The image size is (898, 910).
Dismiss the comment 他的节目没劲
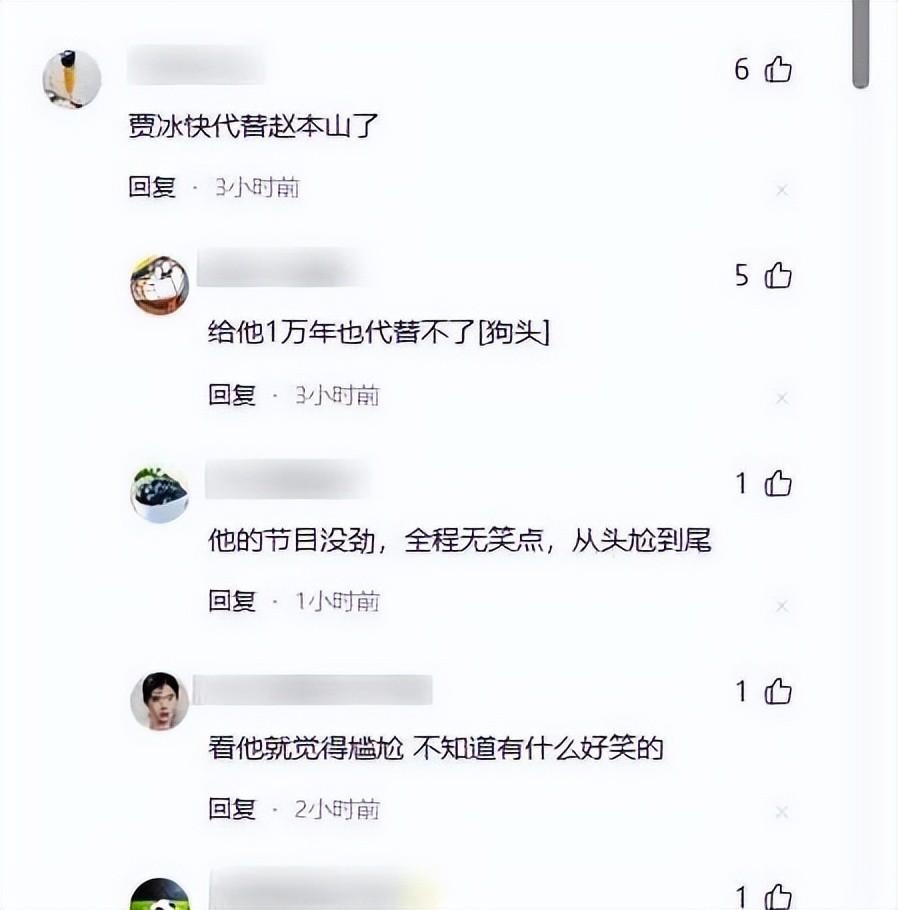point(782,606)
